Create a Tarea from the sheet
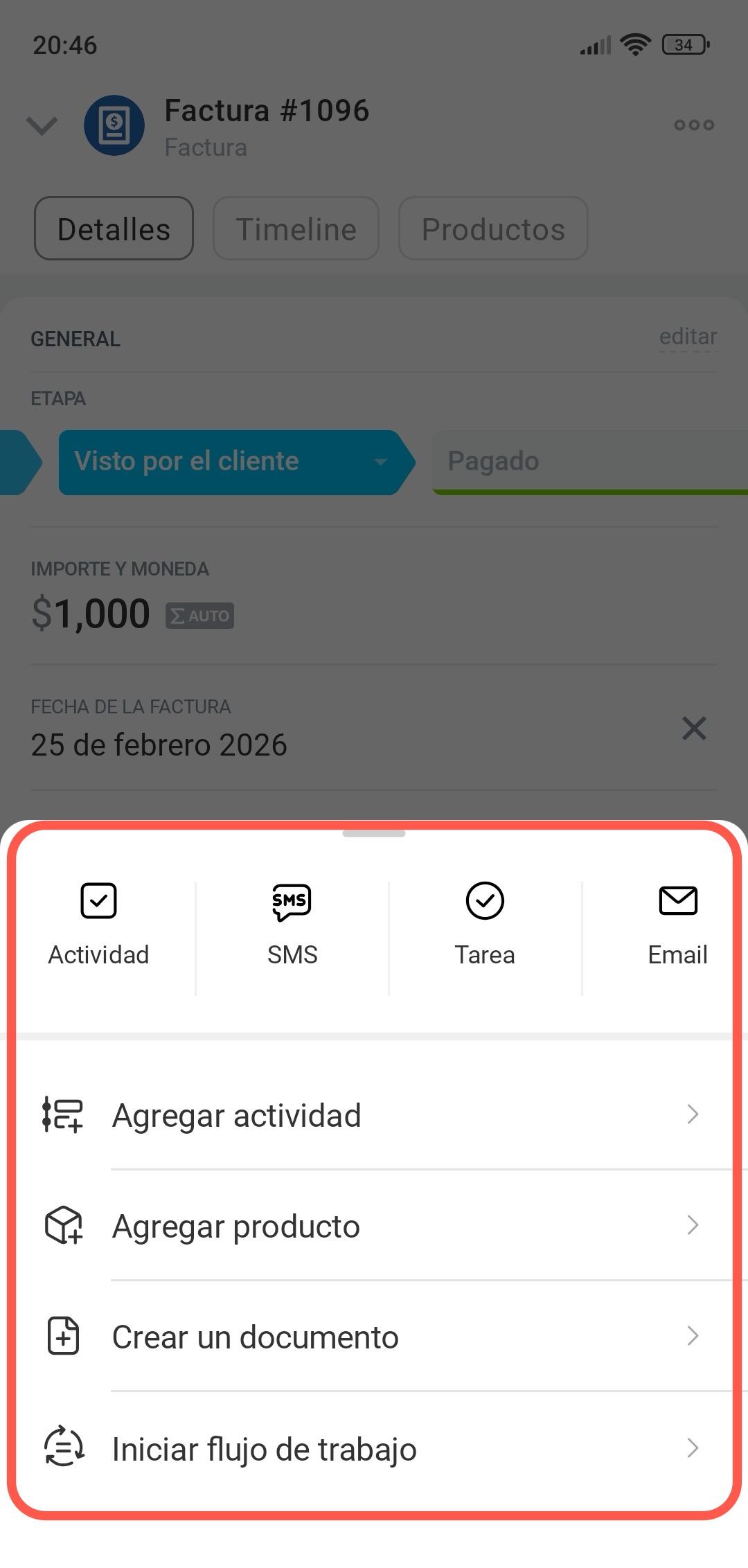The width and height of the screenshot is (748, 1568). (485, 925)
